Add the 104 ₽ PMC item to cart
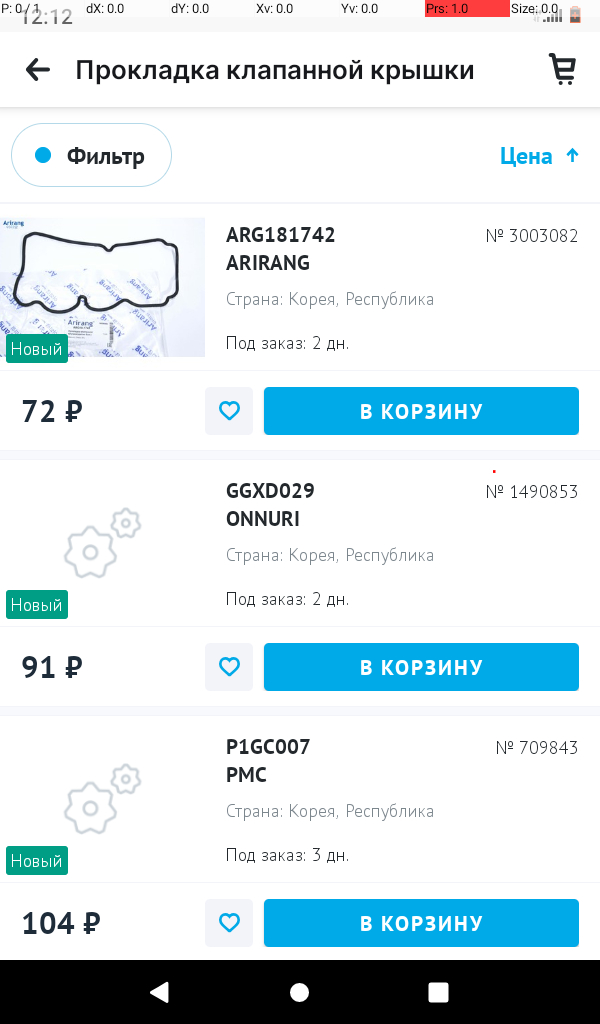600x1024 pixels. [x=421, y=923]
